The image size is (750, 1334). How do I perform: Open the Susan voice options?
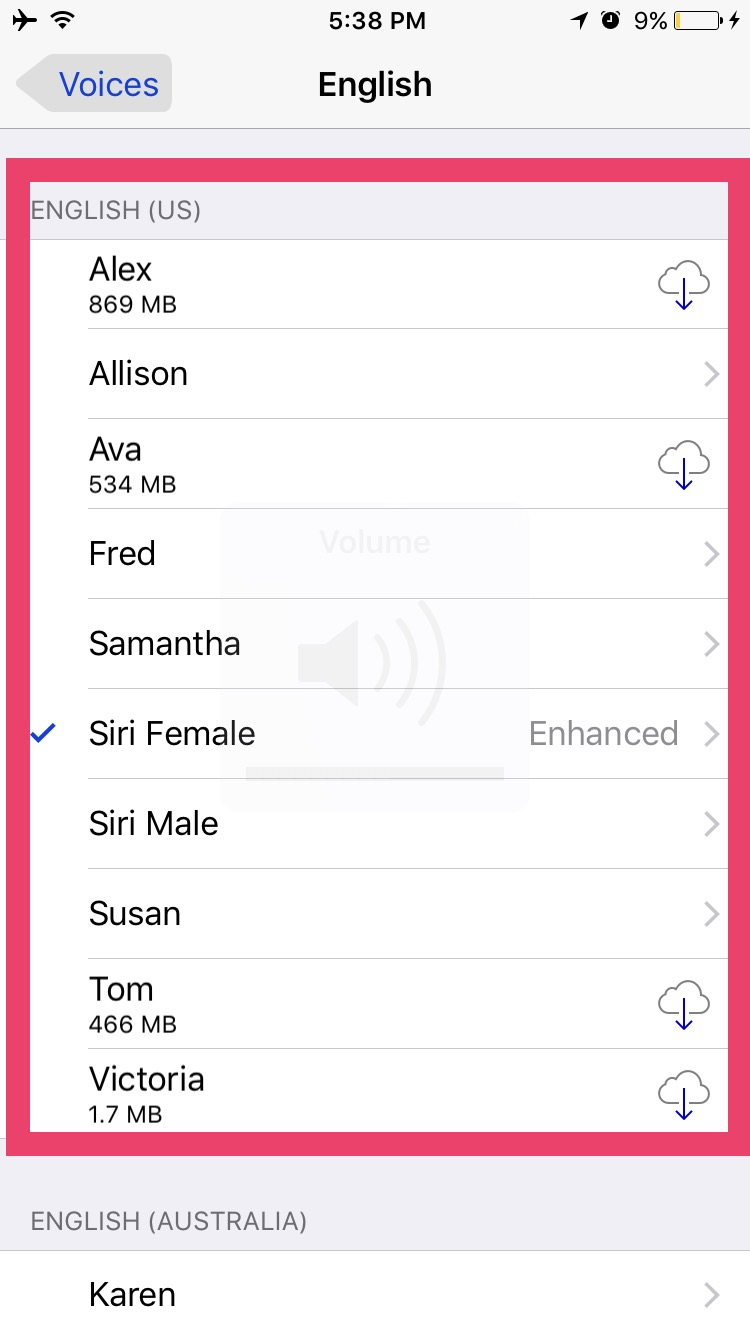click(x=400, y=914)
